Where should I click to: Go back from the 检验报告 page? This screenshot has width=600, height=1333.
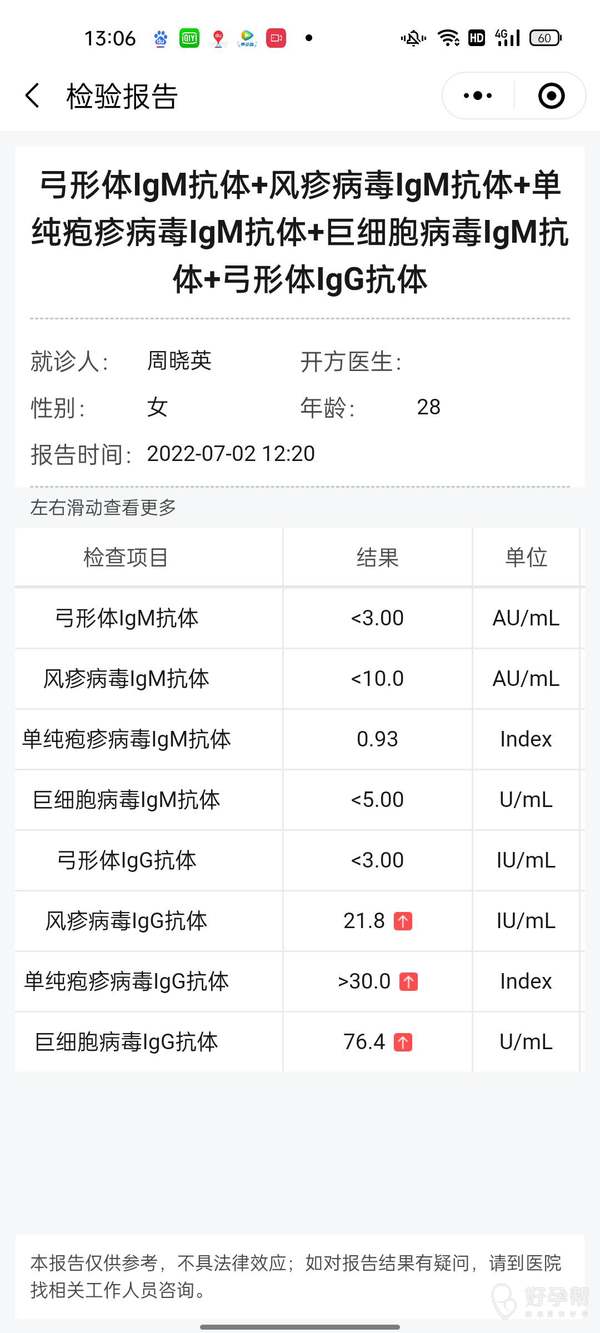pos(32,96)
